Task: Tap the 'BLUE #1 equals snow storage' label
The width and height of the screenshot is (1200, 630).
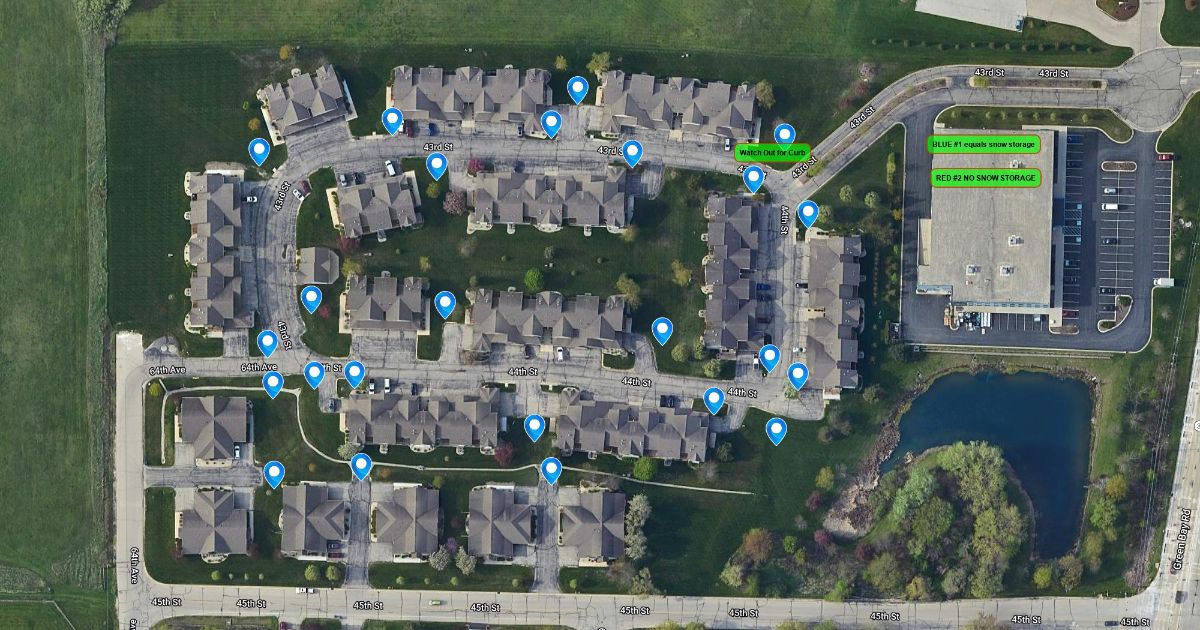Action: [x=984, y=144]
